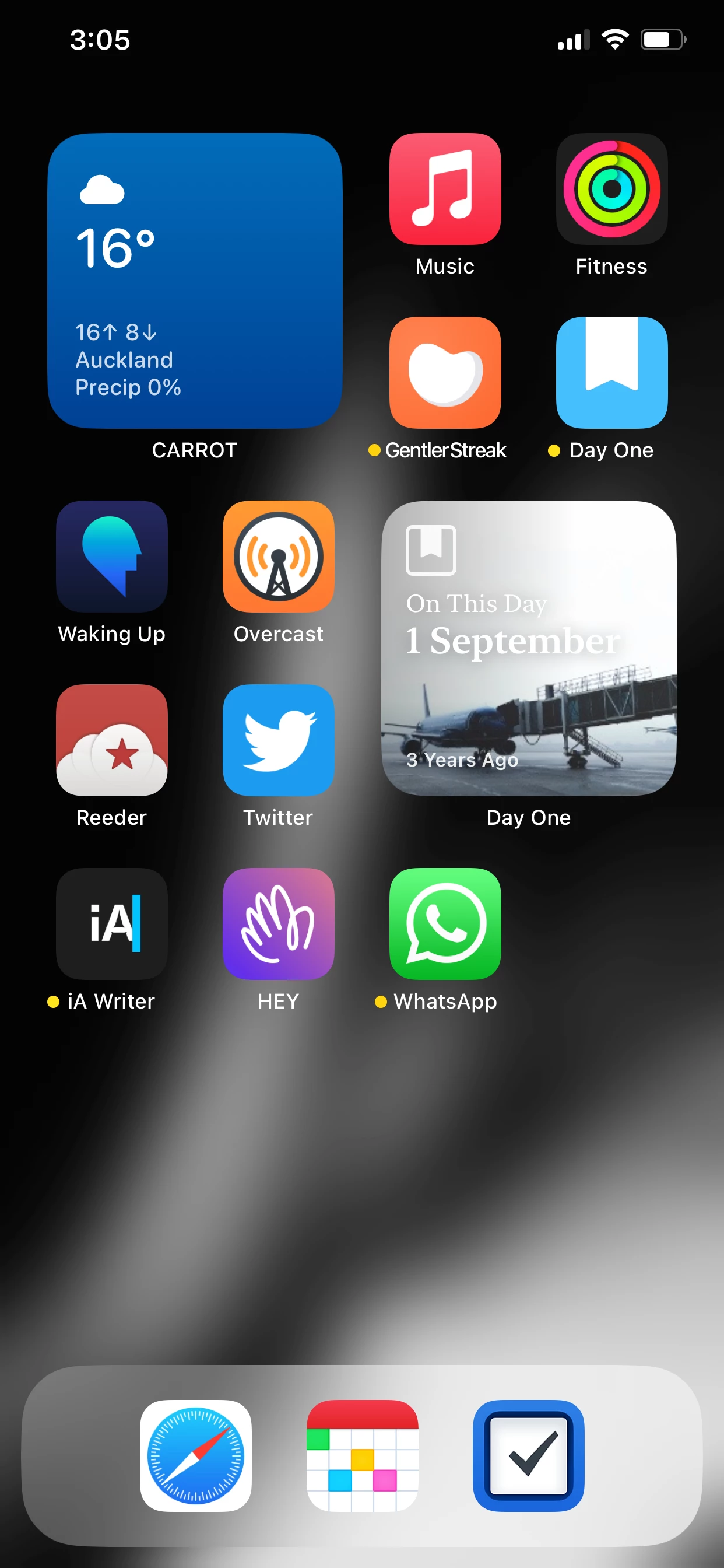Launch Twitter
The height and width of the screenshot is (1568, 724).
pyautogui.click(x=279, y=740)
